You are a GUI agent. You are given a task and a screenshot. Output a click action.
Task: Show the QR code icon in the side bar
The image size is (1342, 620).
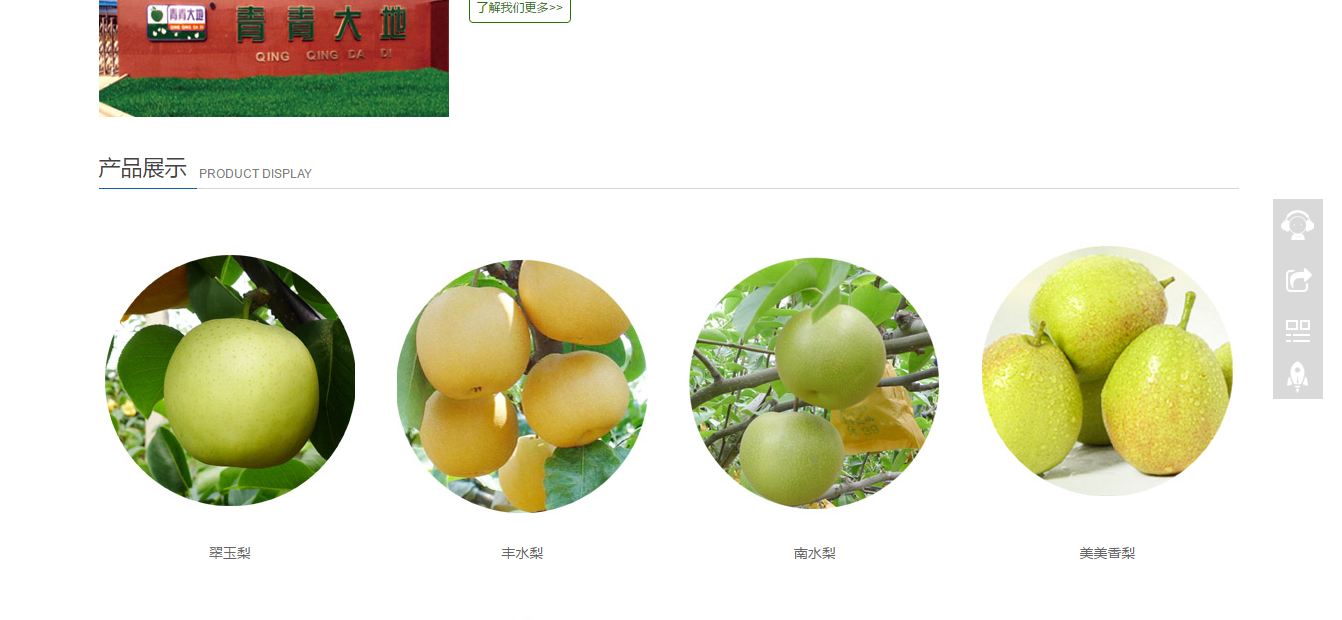pyautogui.click(x=1297, y=330)
